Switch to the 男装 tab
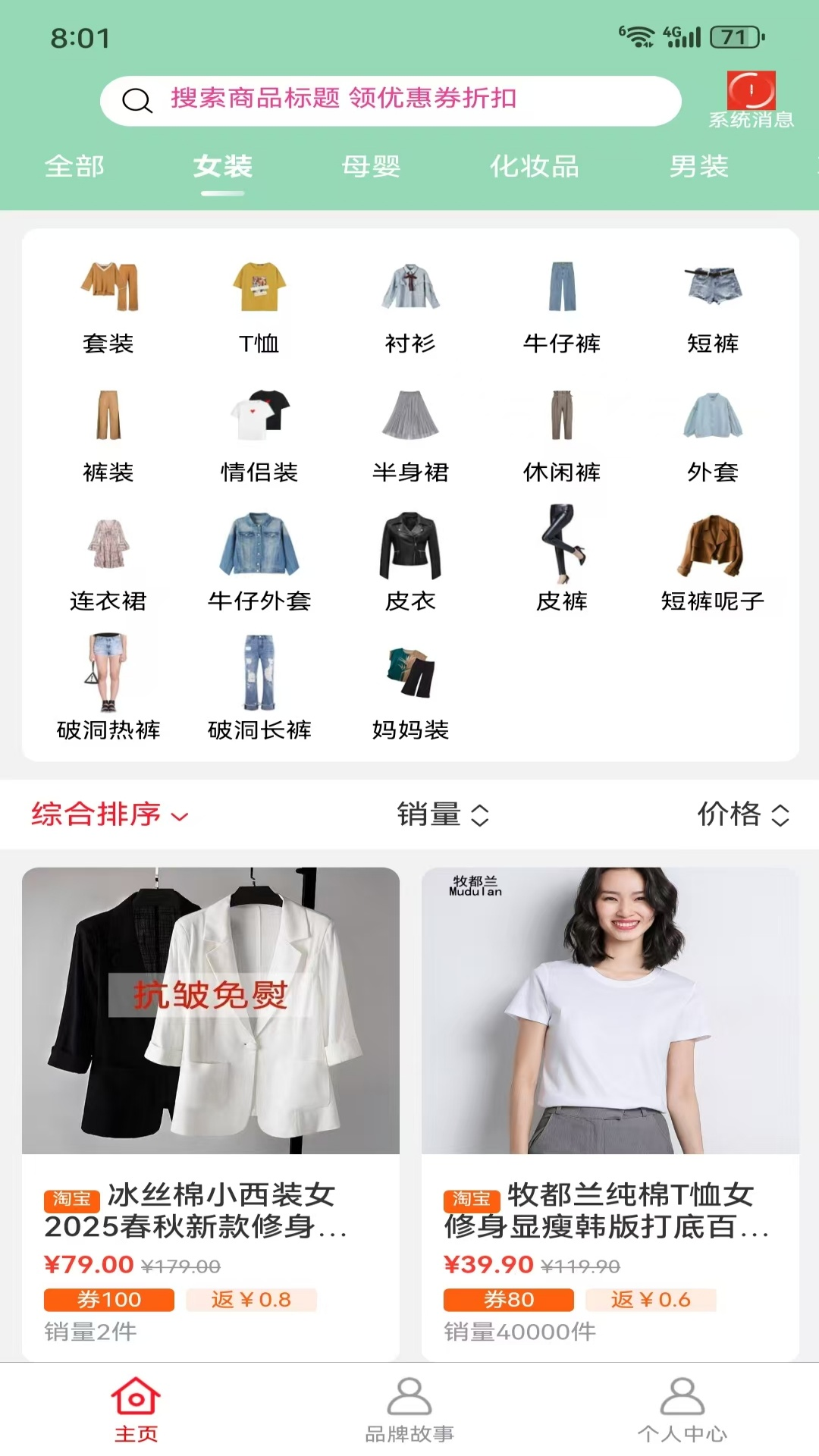Image resolution: width=819 pixels, height=1456 pixels. point(698,166)
